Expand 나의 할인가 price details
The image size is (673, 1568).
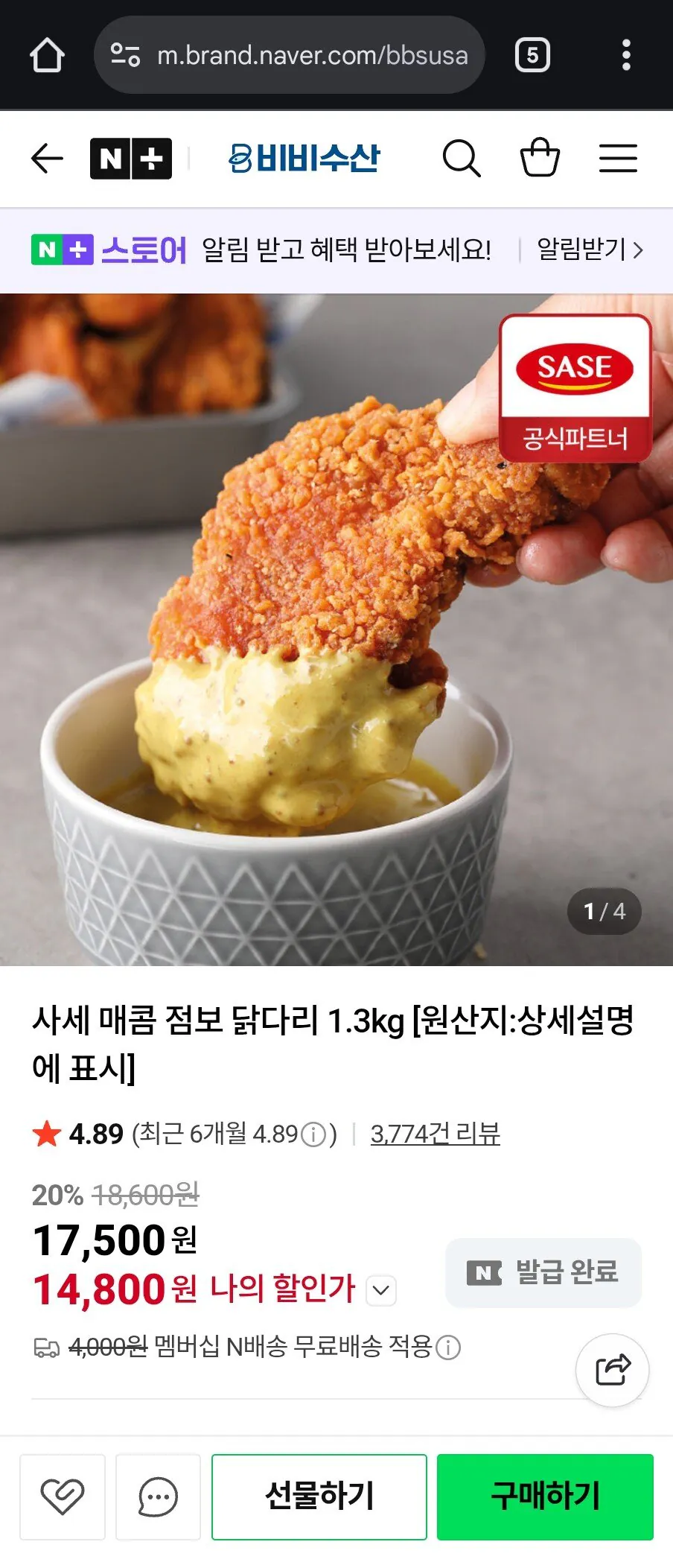(x=380, y=1291)
